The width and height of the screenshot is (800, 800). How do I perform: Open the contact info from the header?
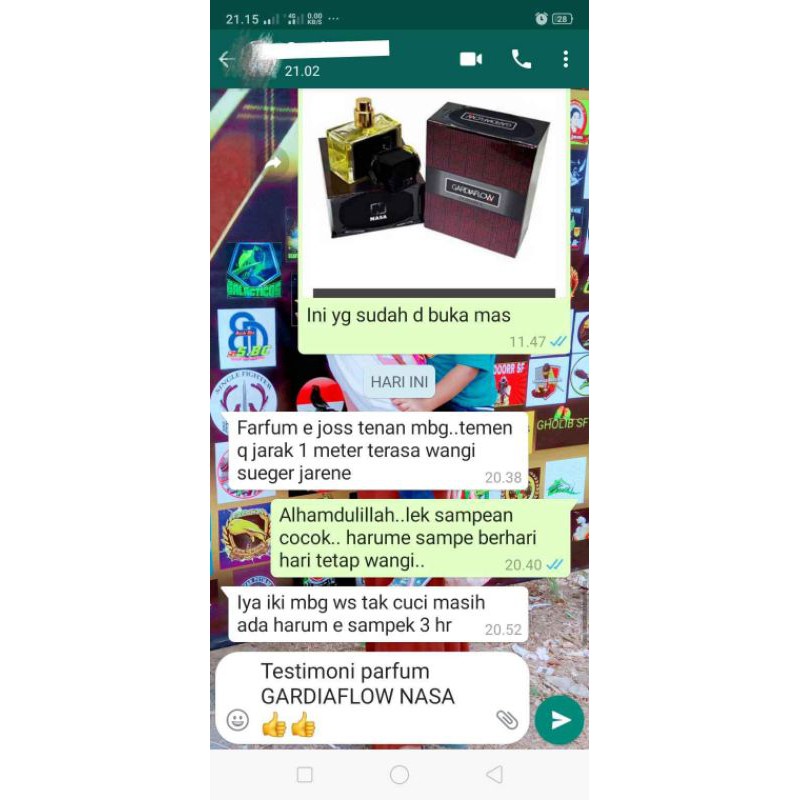[x=330, y=59]
